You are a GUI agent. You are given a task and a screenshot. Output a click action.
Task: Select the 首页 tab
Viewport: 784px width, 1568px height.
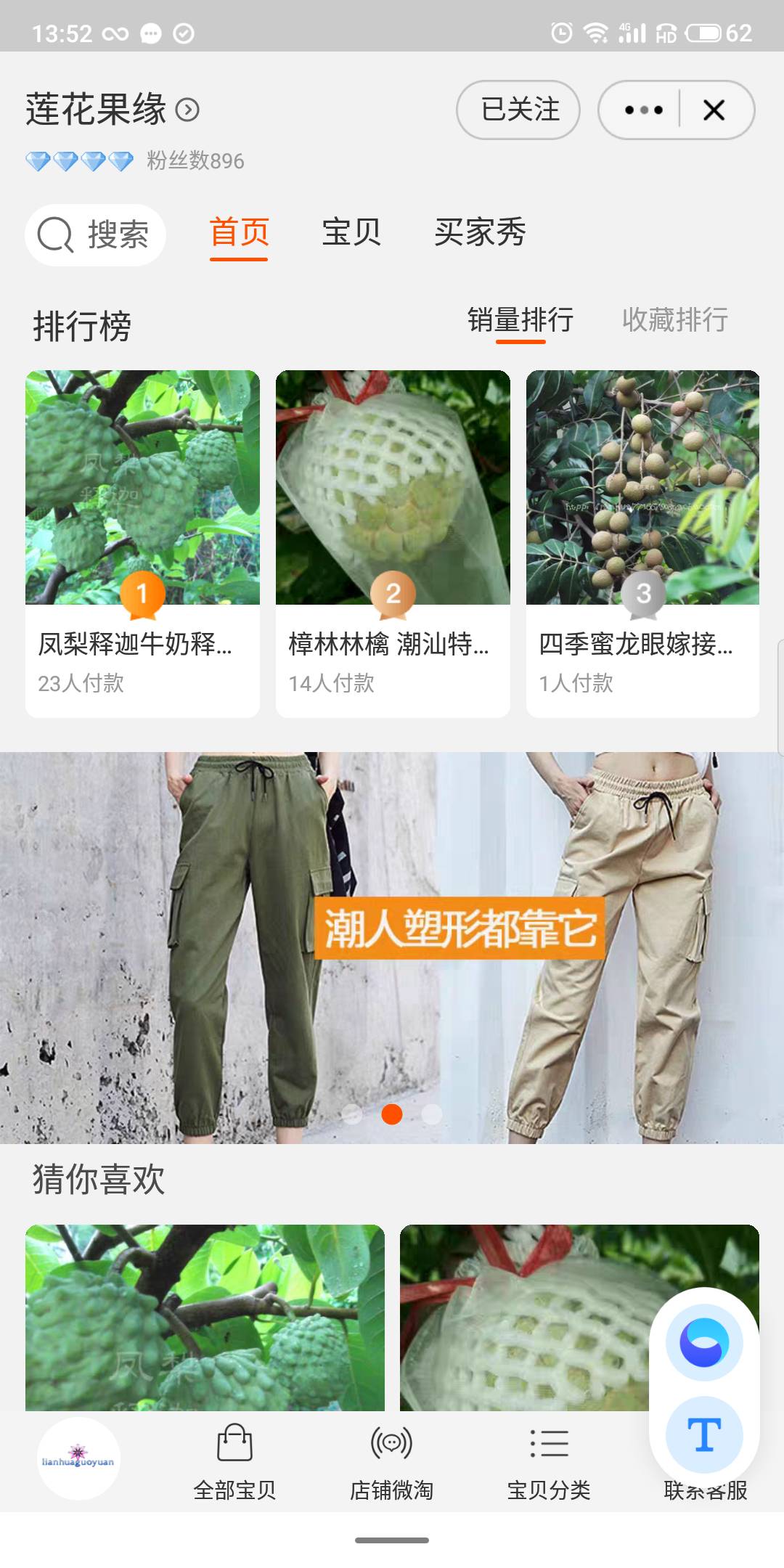(x=239, y=234)
